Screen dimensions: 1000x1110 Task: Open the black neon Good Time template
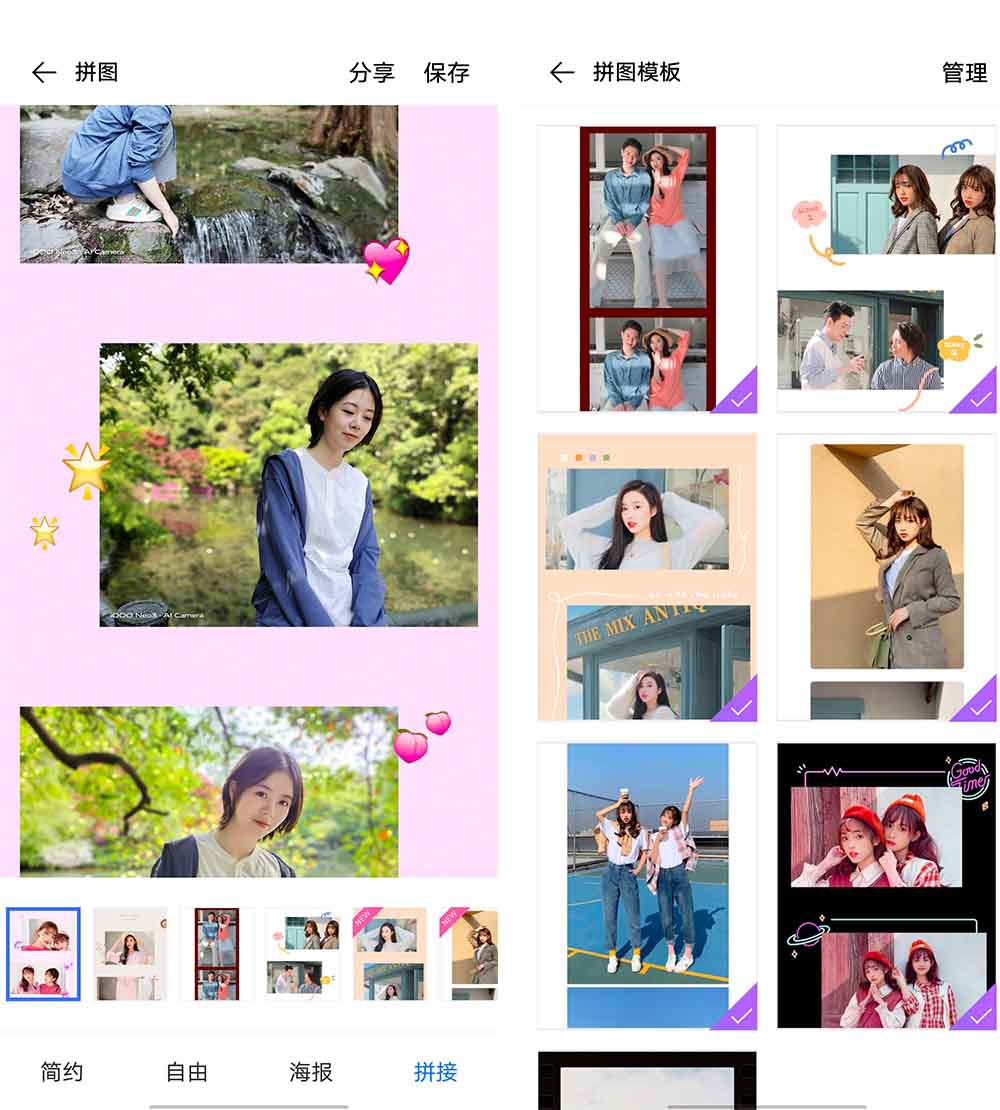[886, 885]
